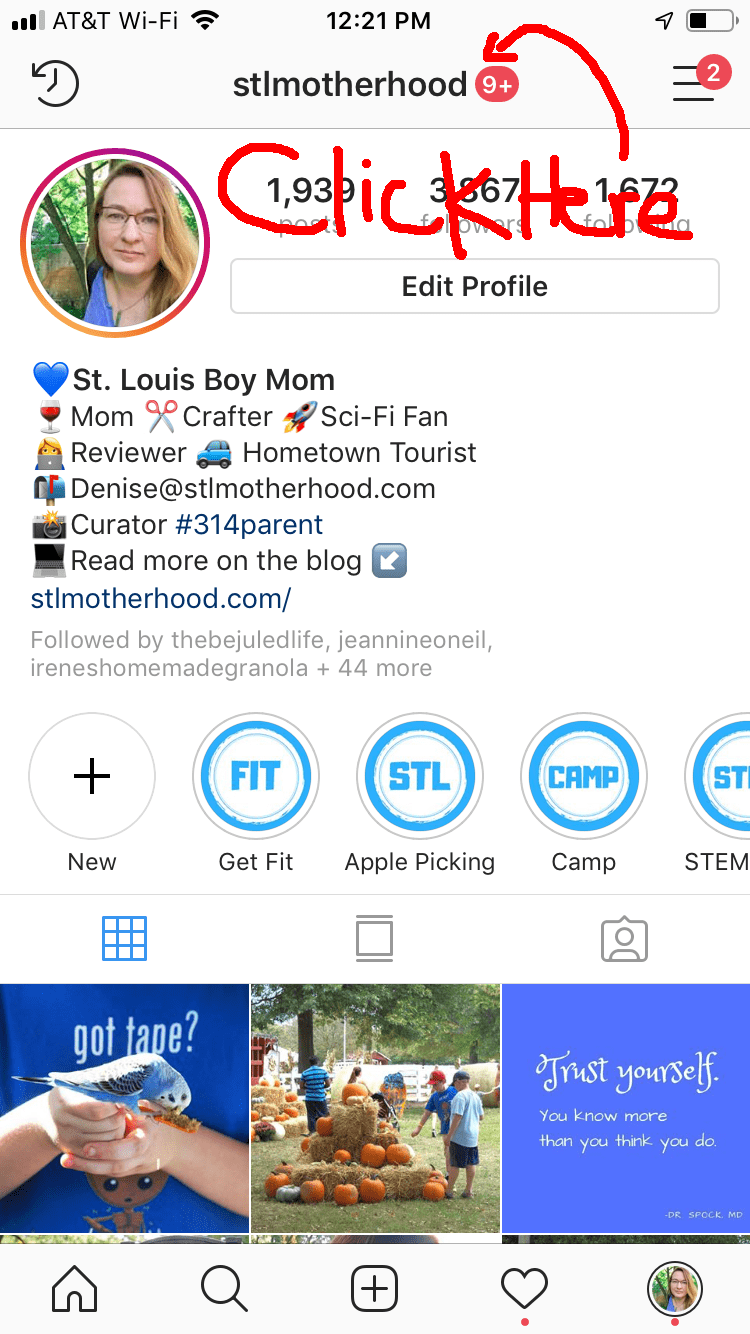Open the #314parent hashtag
750x1334 pixels.
pos(249,524)
